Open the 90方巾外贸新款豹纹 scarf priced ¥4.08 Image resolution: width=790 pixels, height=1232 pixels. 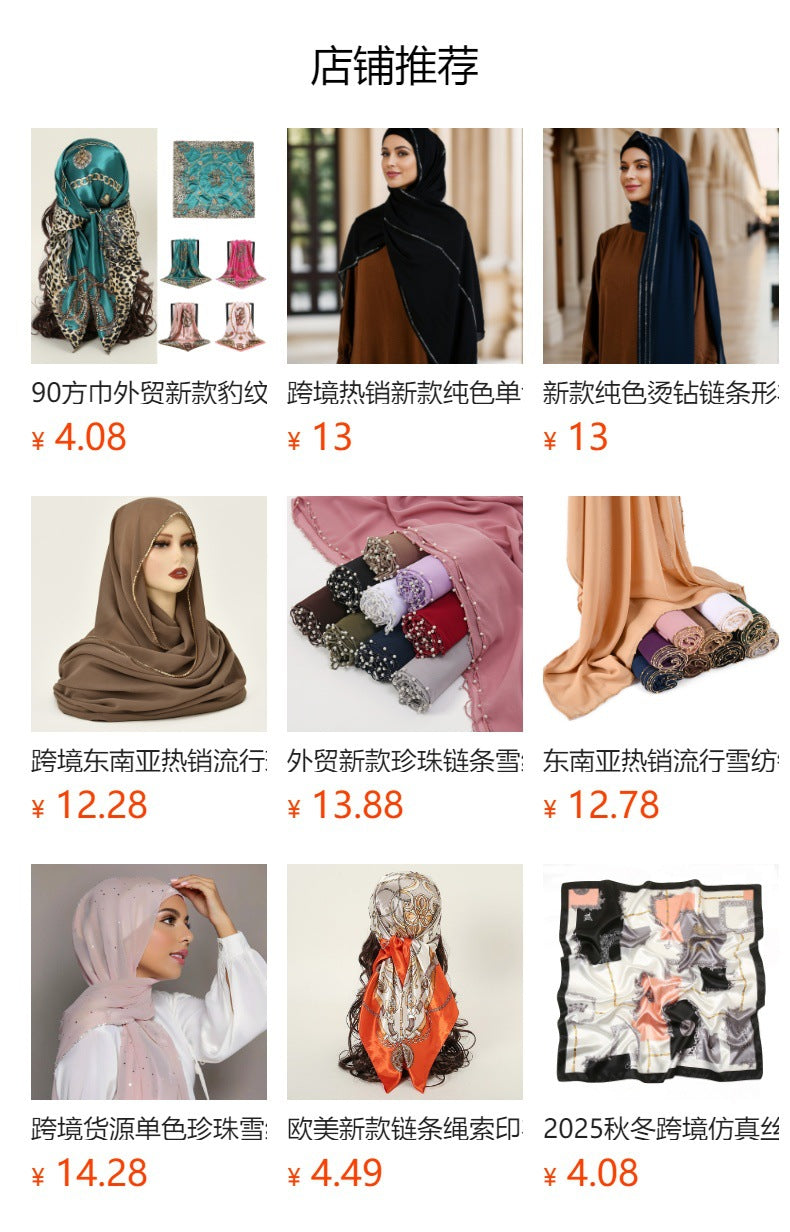(149, 246)
